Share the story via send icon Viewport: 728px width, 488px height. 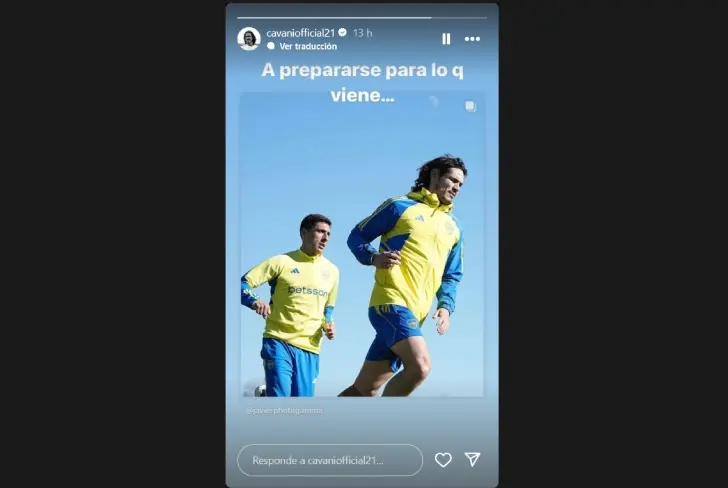[x=473, y=460]
